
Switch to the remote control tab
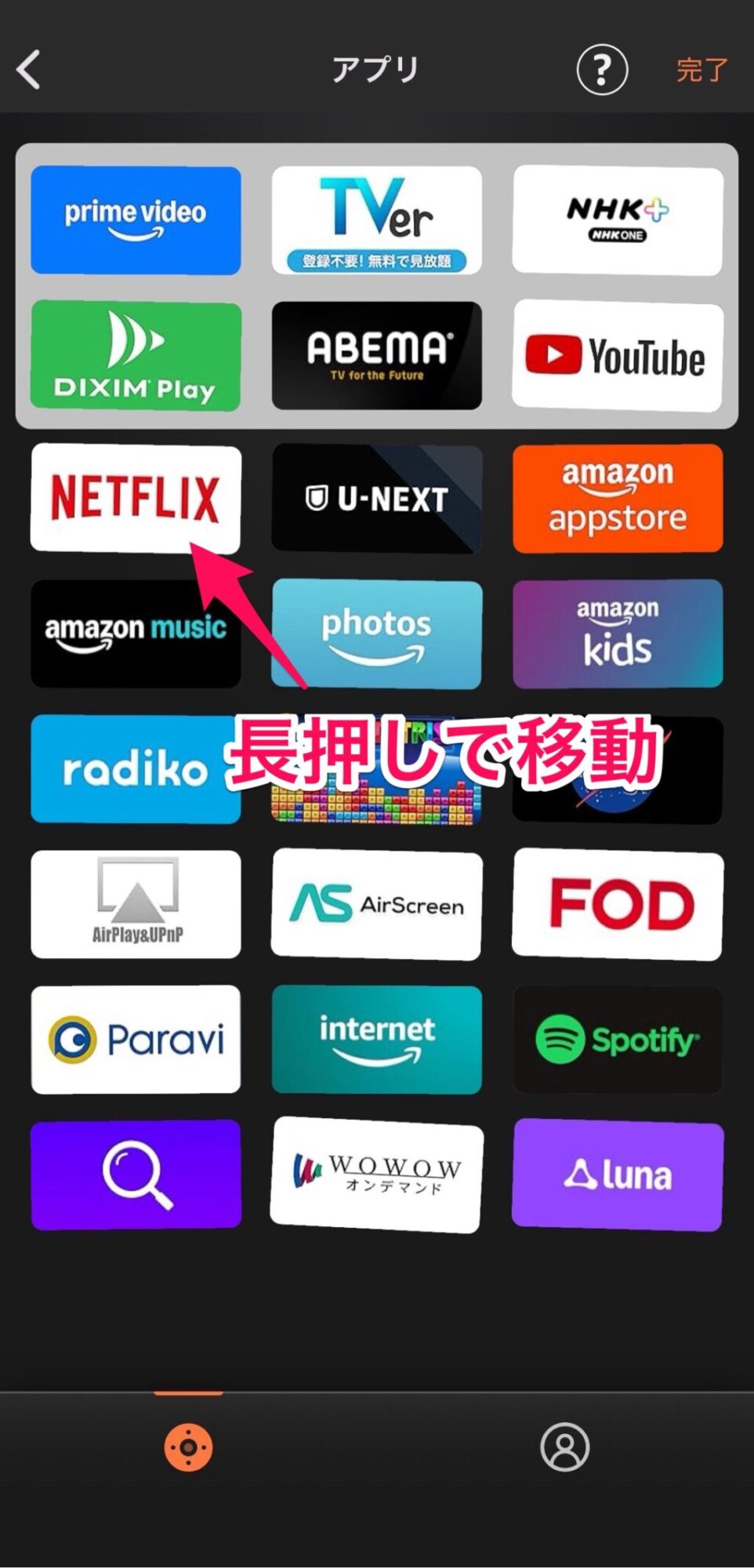click(x=188, y=1446)
